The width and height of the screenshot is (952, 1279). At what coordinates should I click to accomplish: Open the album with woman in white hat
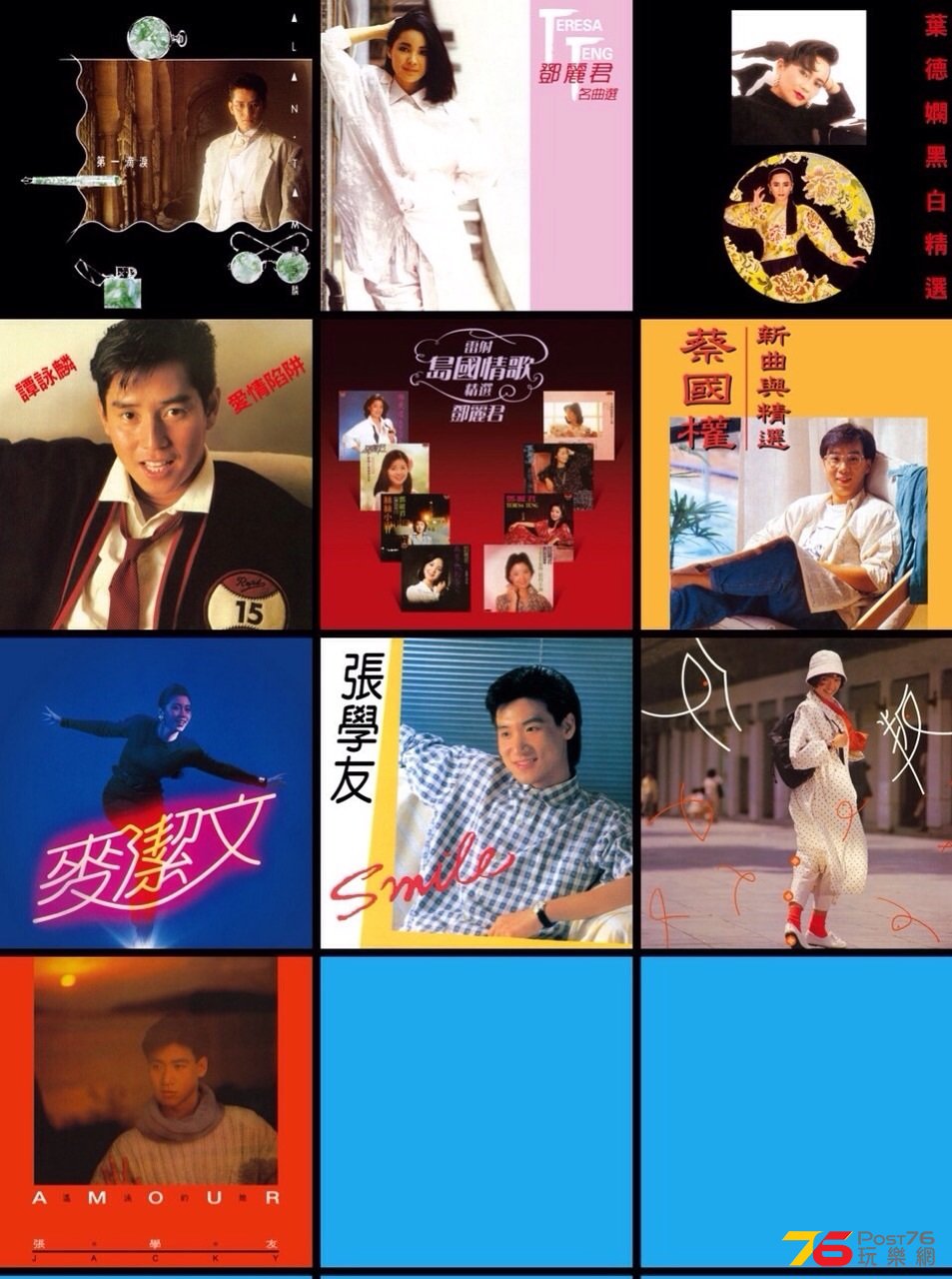(x=796, y=793)
